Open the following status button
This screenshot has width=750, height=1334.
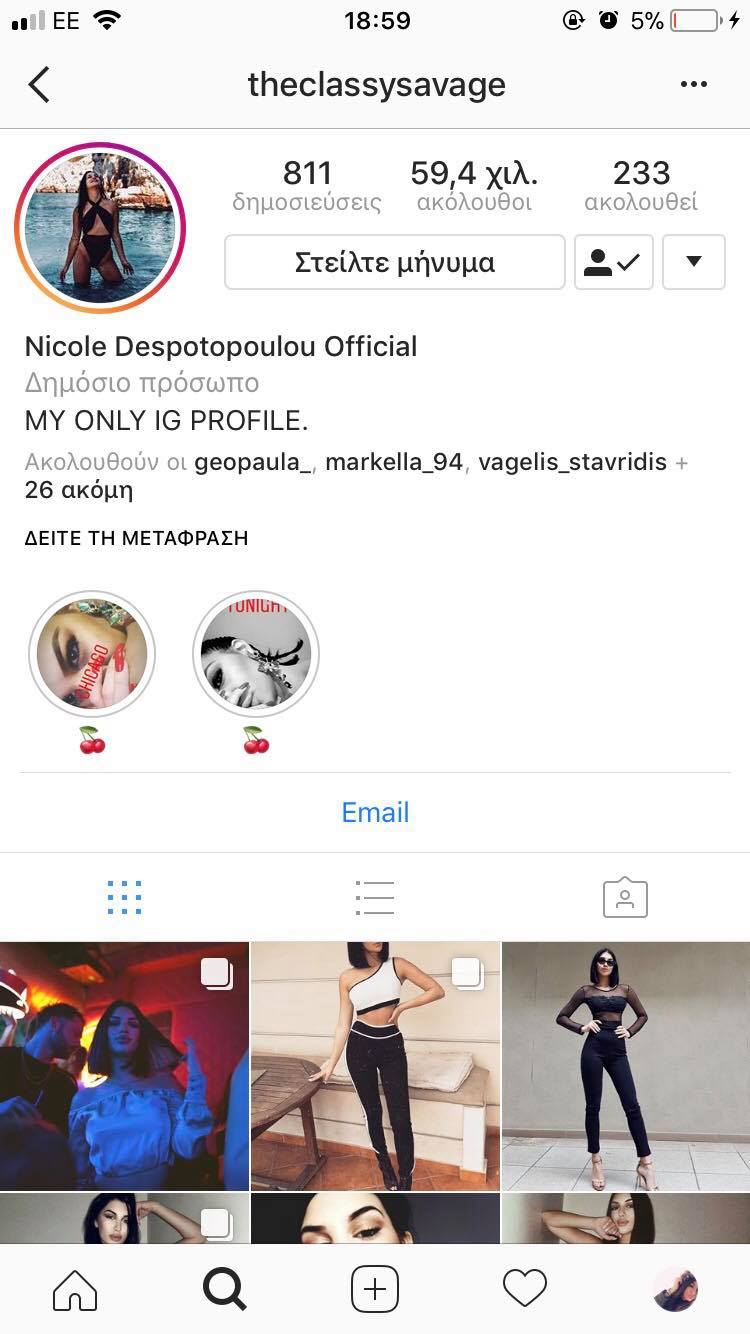pyautogui.click(x=613, y=262)
